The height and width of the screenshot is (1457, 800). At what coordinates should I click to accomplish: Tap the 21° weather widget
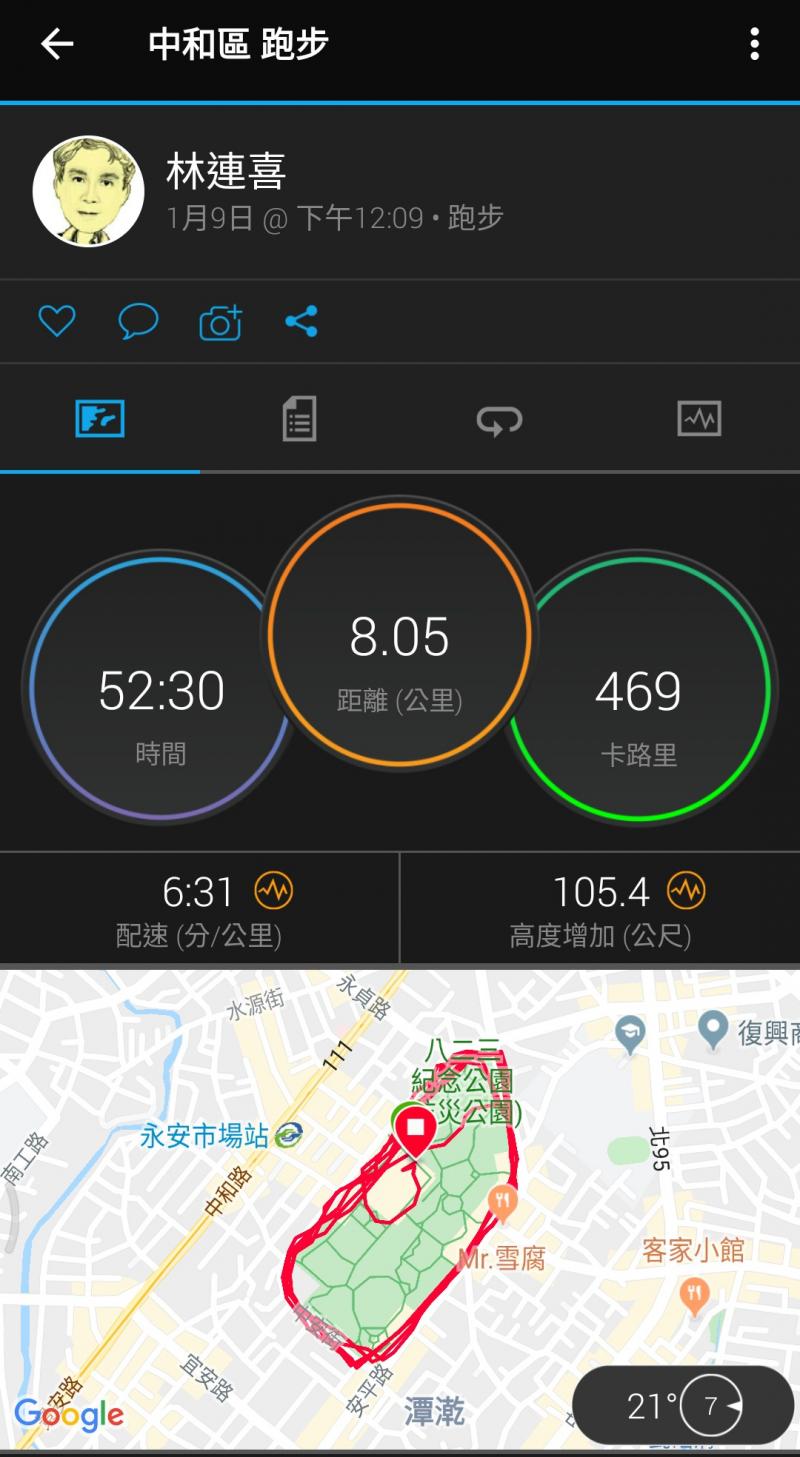coord(683,1406)
